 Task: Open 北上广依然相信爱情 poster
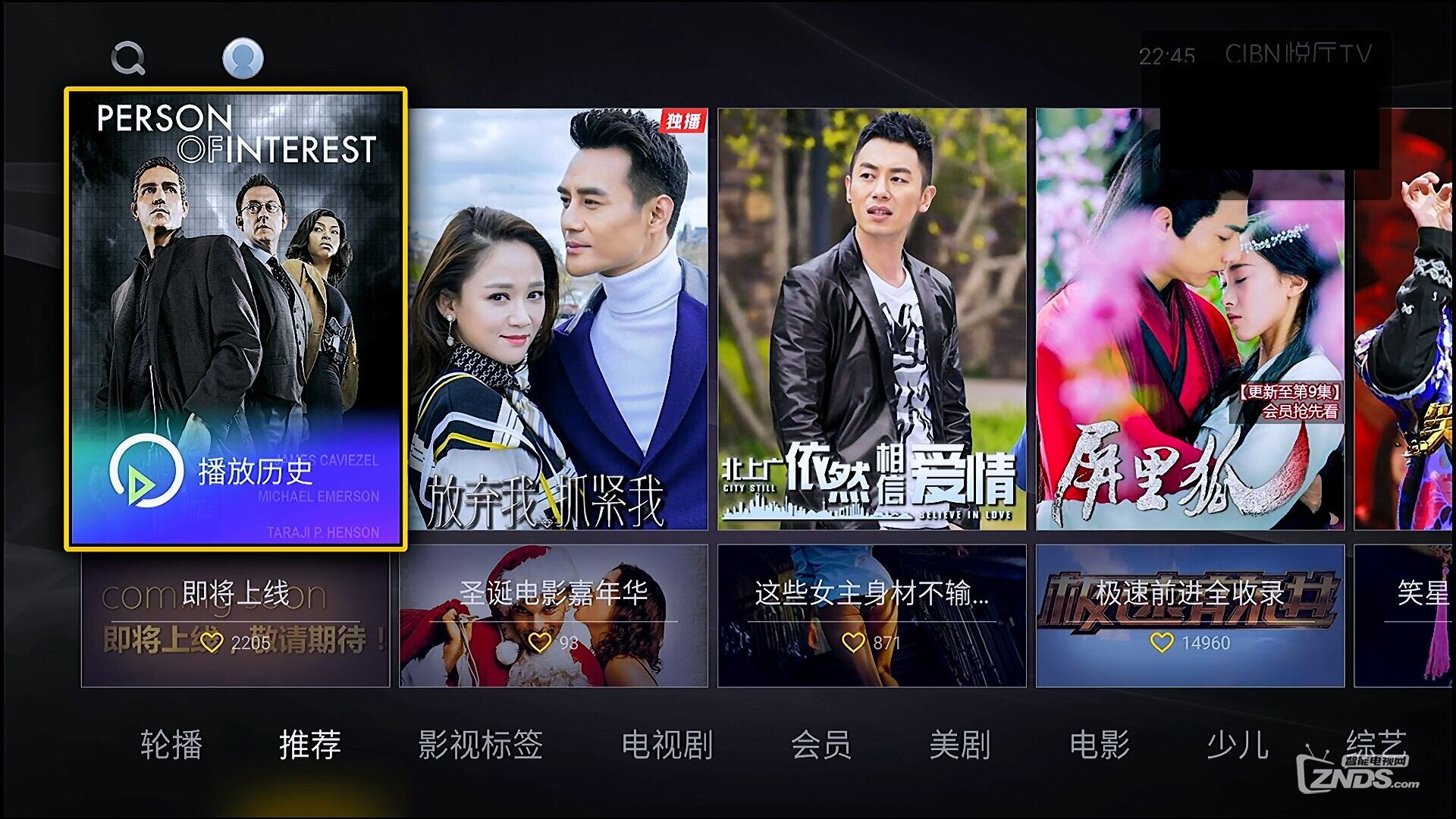[x=871, y=318]
